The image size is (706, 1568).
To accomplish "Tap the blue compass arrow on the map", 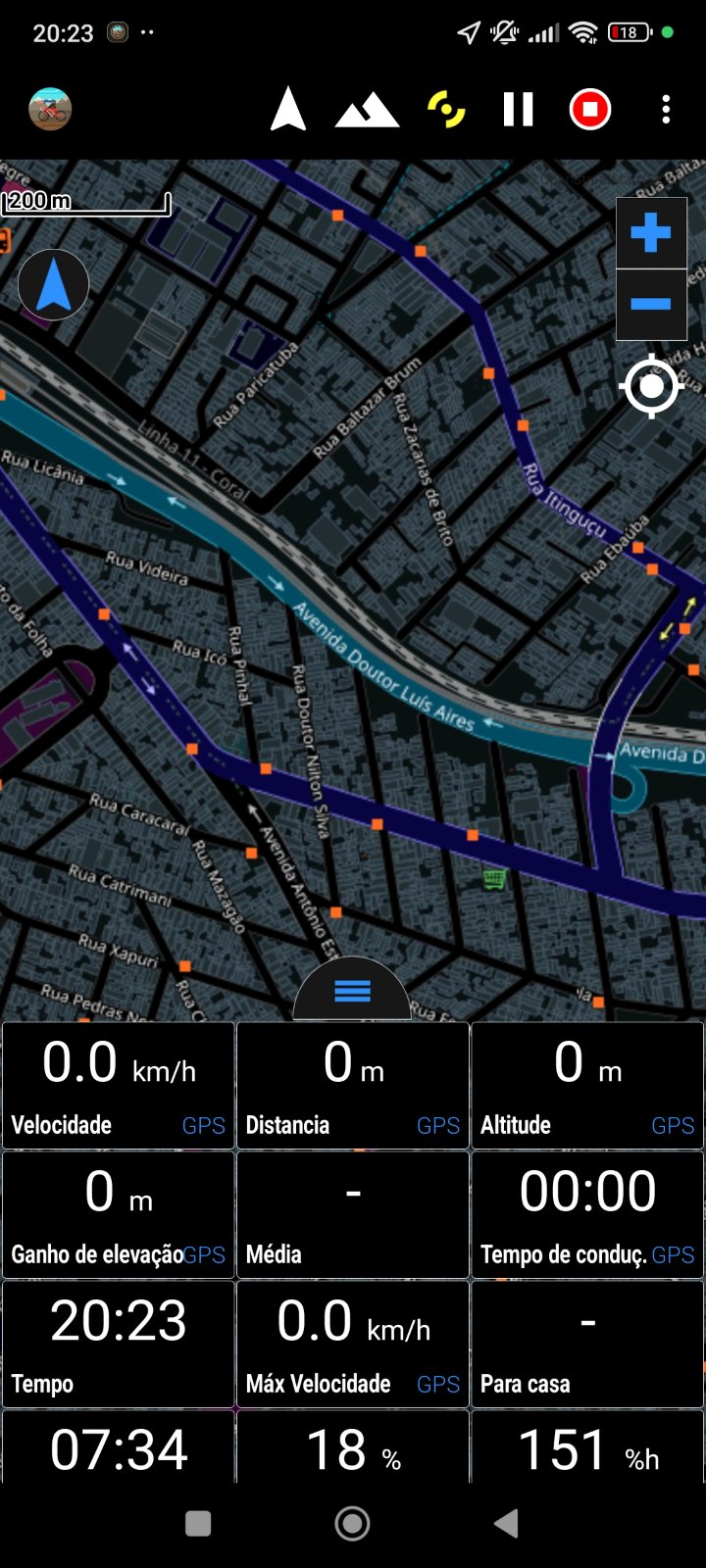I will coord(54,285).
